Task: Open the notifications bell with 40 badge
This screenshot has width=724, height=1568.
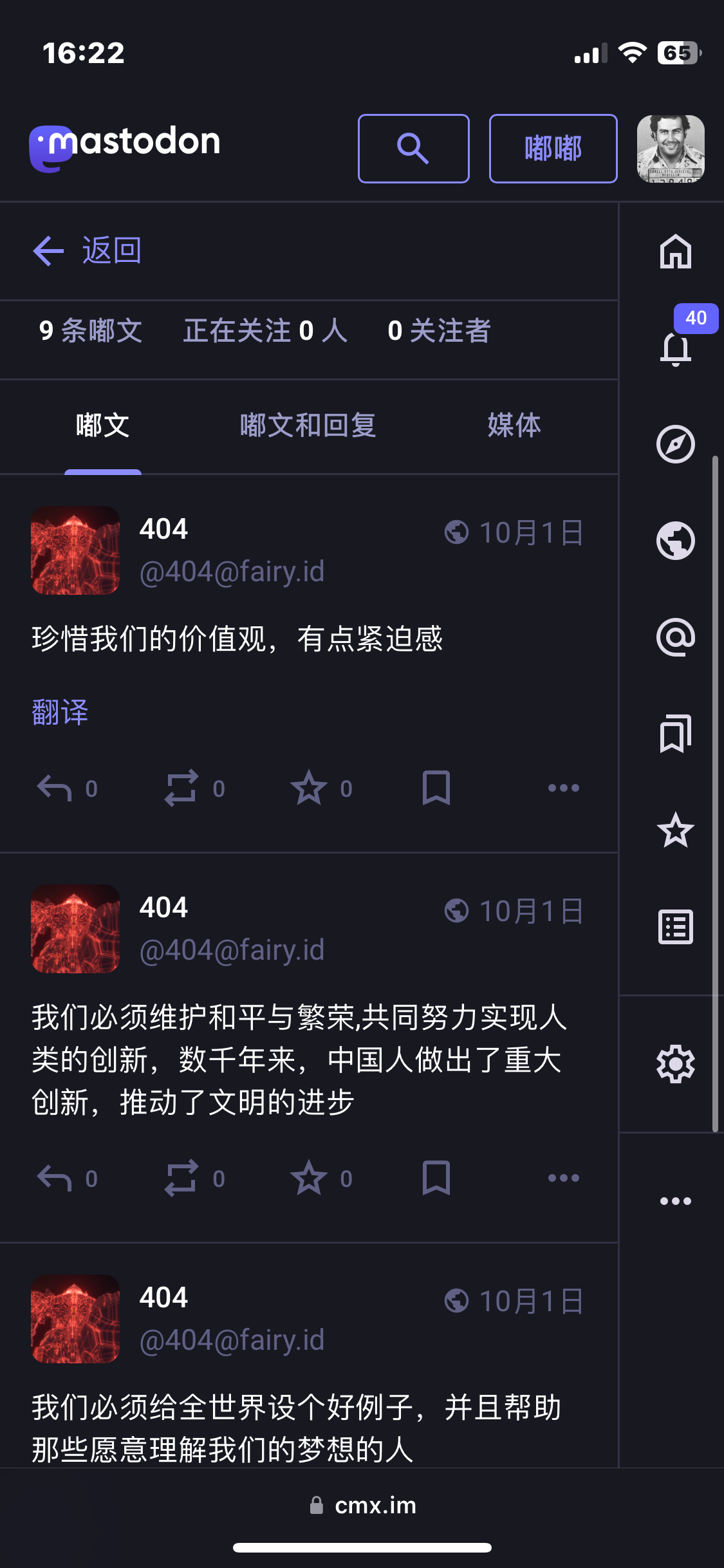Action: tap(675, 348)
